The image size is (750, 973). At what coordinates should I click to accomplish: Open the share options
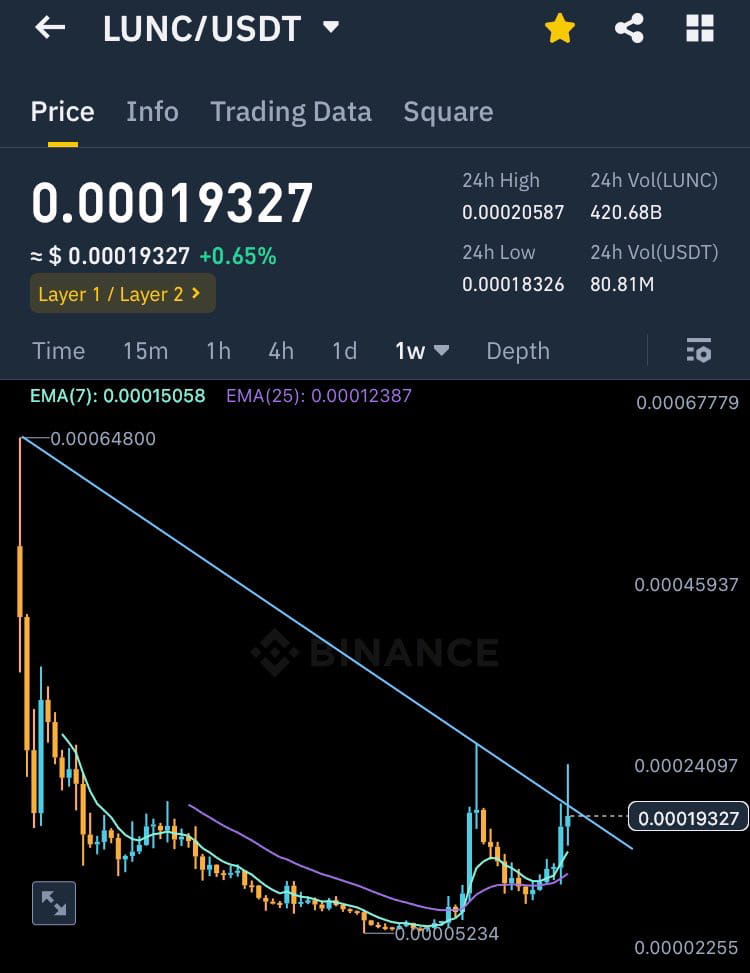(x=629, y=29)
